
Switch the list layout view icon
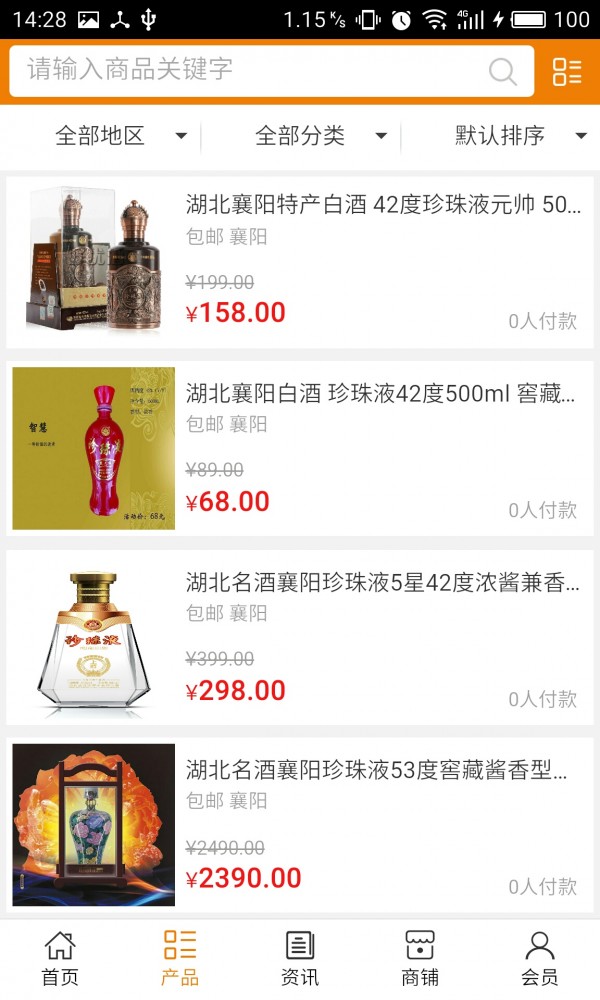567,71
